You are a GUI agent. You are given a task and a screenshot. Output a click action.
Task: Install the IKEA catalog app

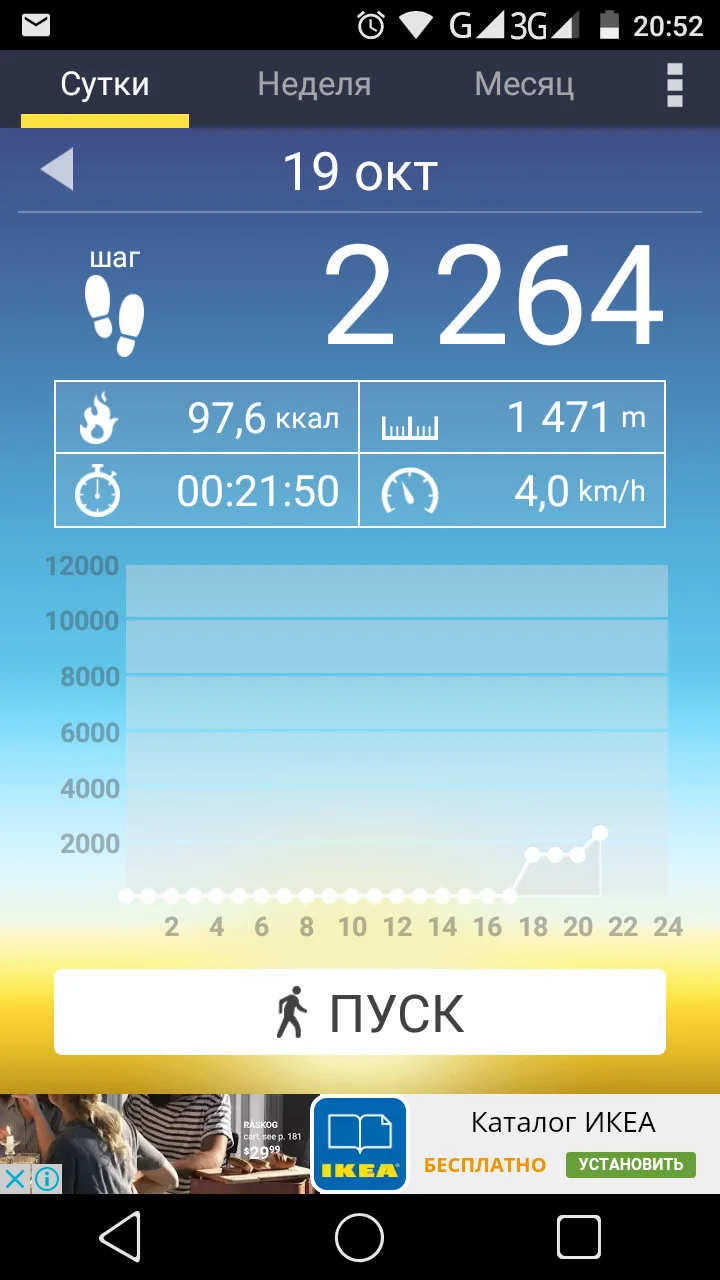click(x=630, y=1164)
